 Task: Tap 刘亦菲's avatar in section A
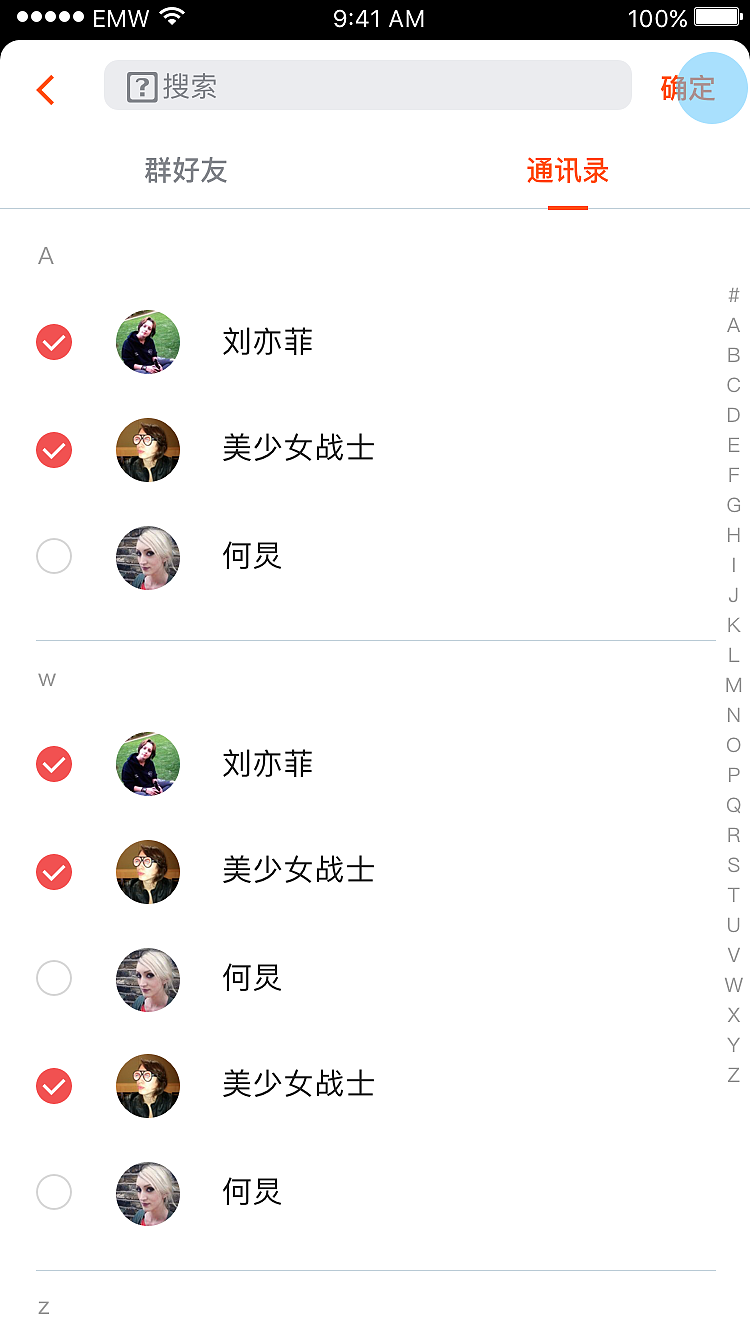click(x=148, y=342)
